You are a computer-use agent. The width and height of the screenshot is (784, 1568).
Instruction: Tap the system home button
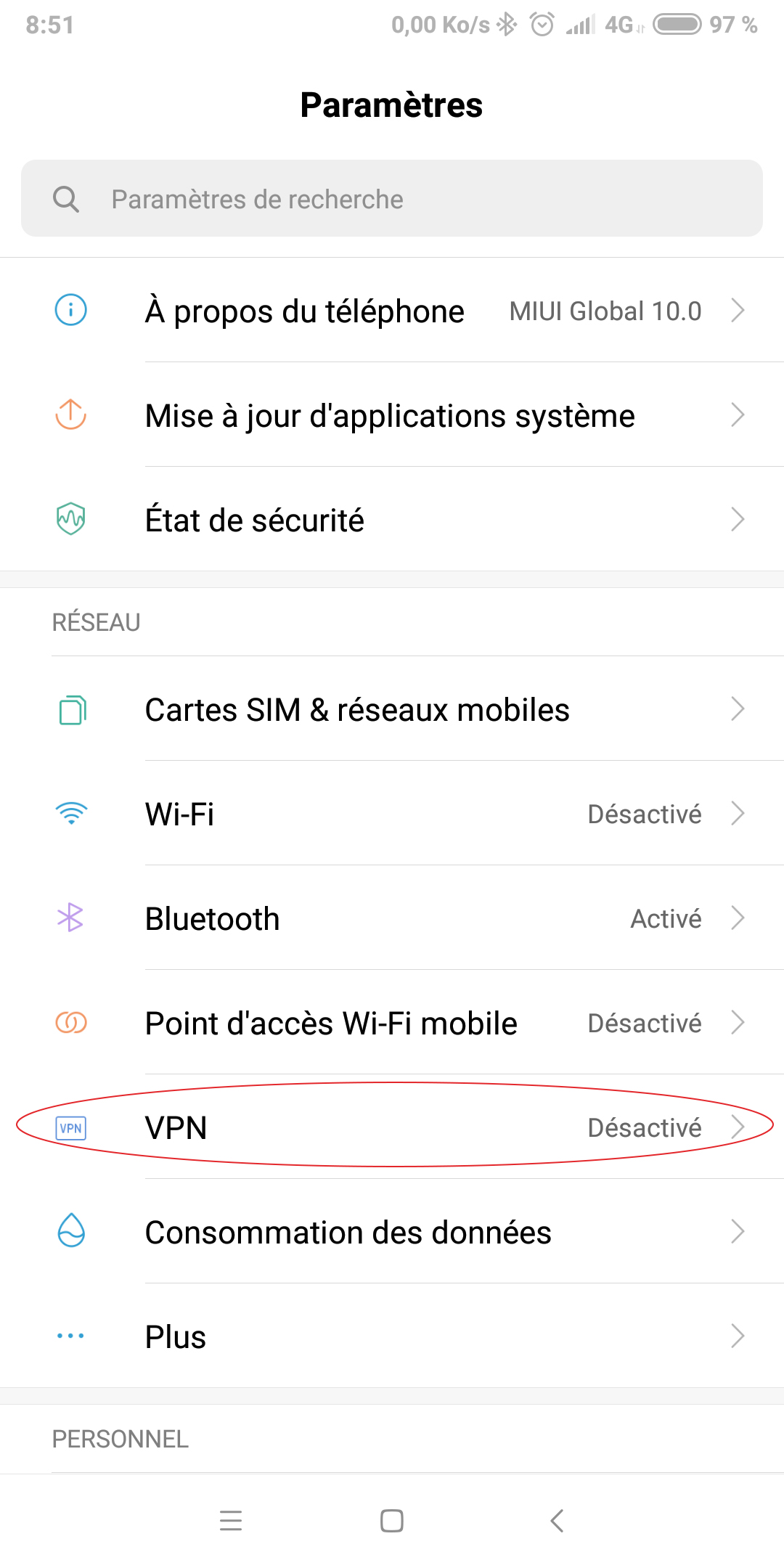point(392,1520)
